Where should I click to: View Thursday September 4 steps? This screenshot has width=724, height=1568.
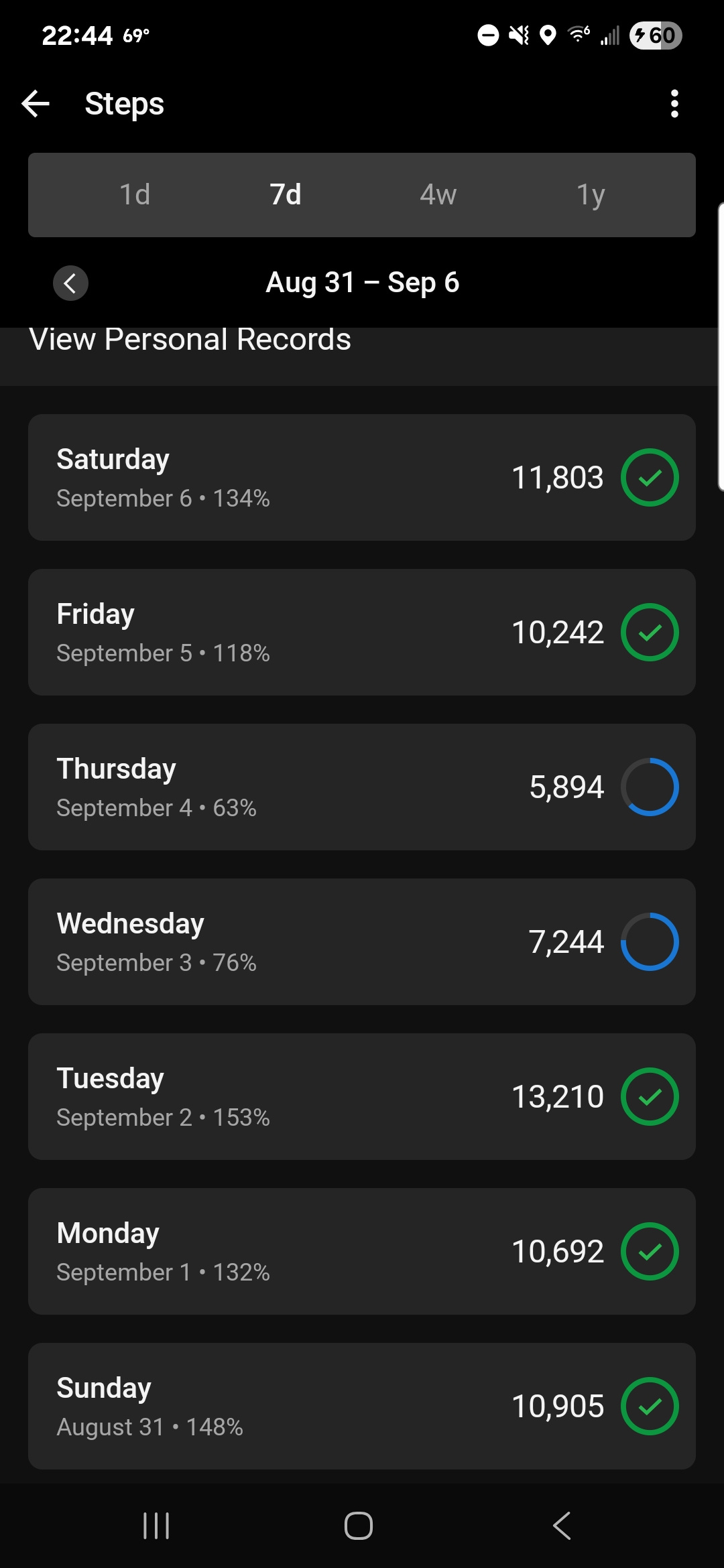pos(362,787)
